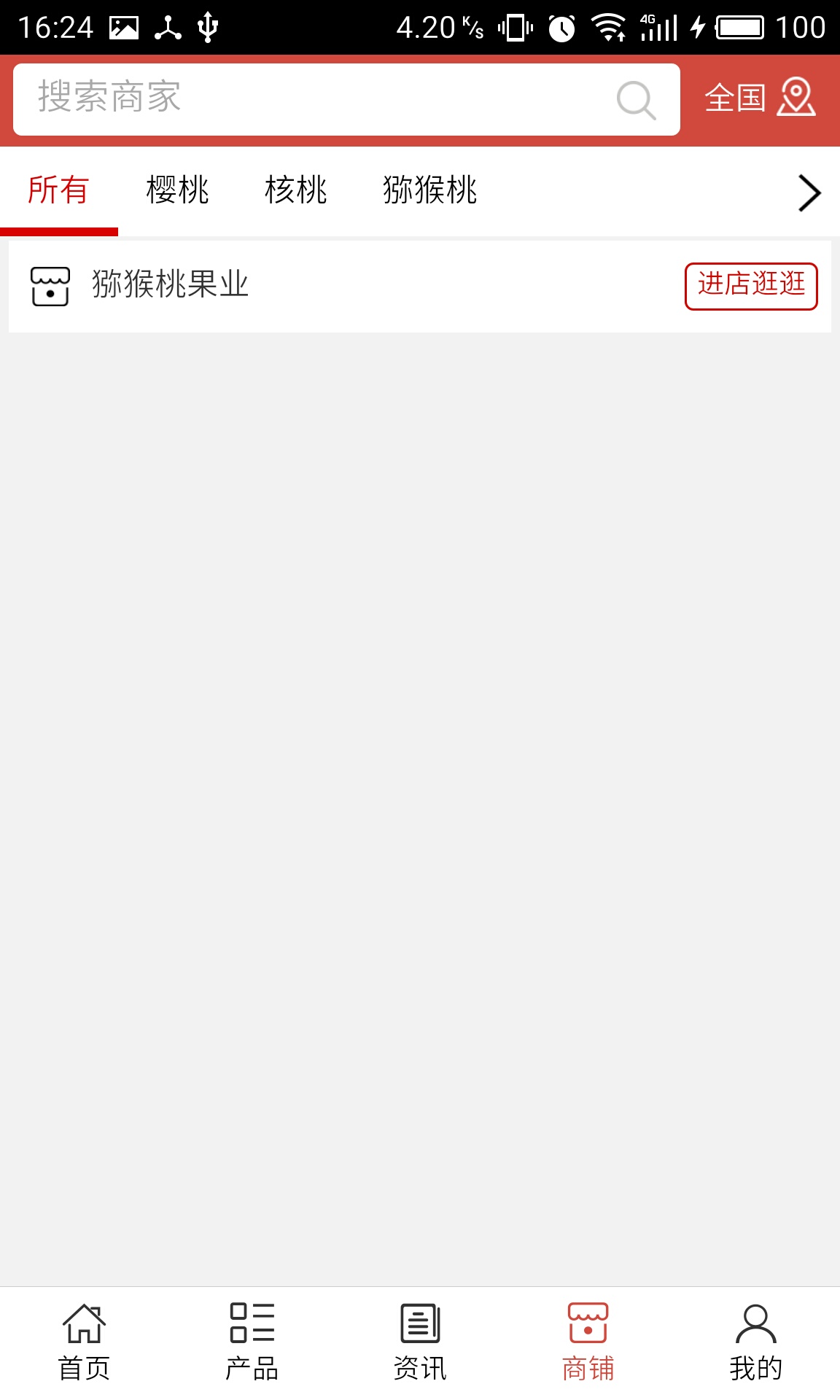Open the 全国 location selector
The image size is (840, 1400).
pyautogui.click(x=759, y=98)
